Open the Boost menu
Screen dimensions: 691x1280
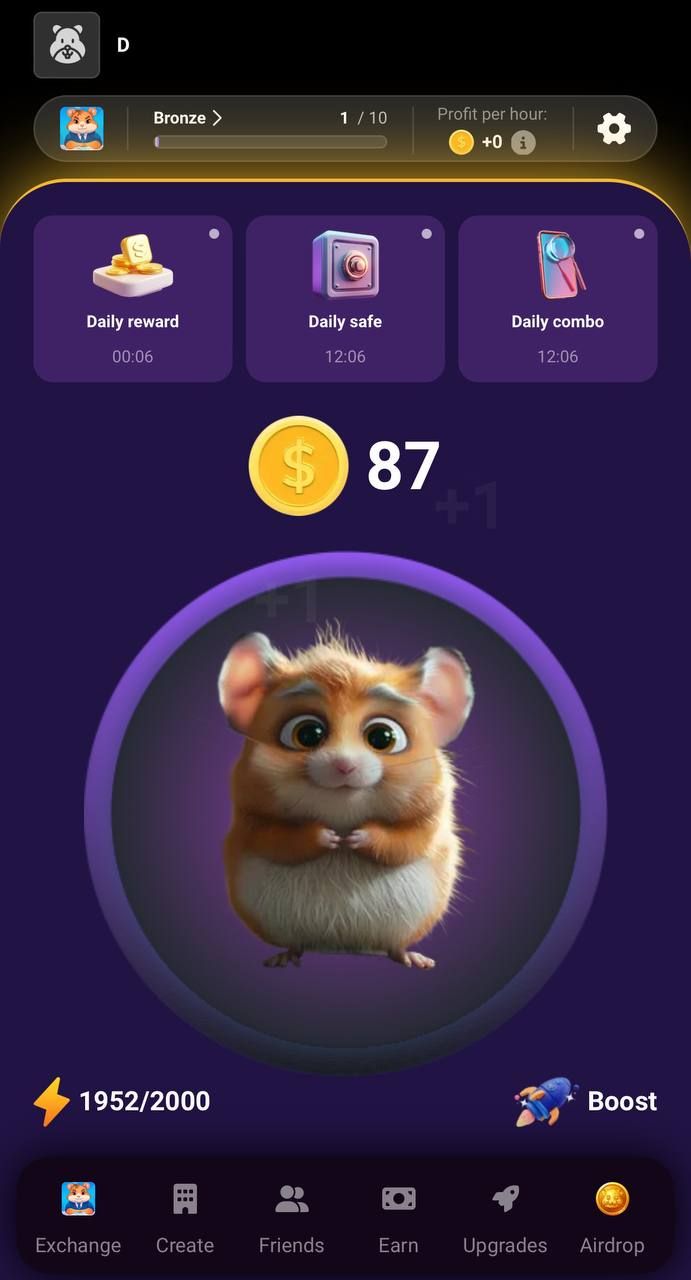pyautogui.click(x=587, y=1101)
